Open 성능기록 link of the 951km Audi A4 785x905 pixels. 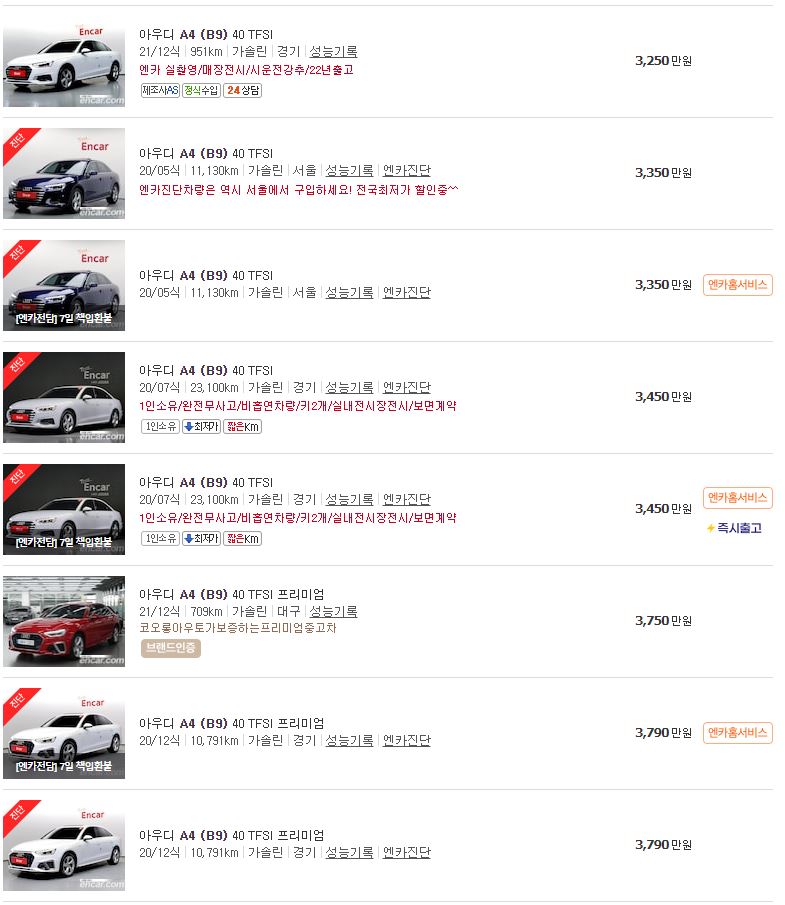pyautogui.click(x=333, y=51)
